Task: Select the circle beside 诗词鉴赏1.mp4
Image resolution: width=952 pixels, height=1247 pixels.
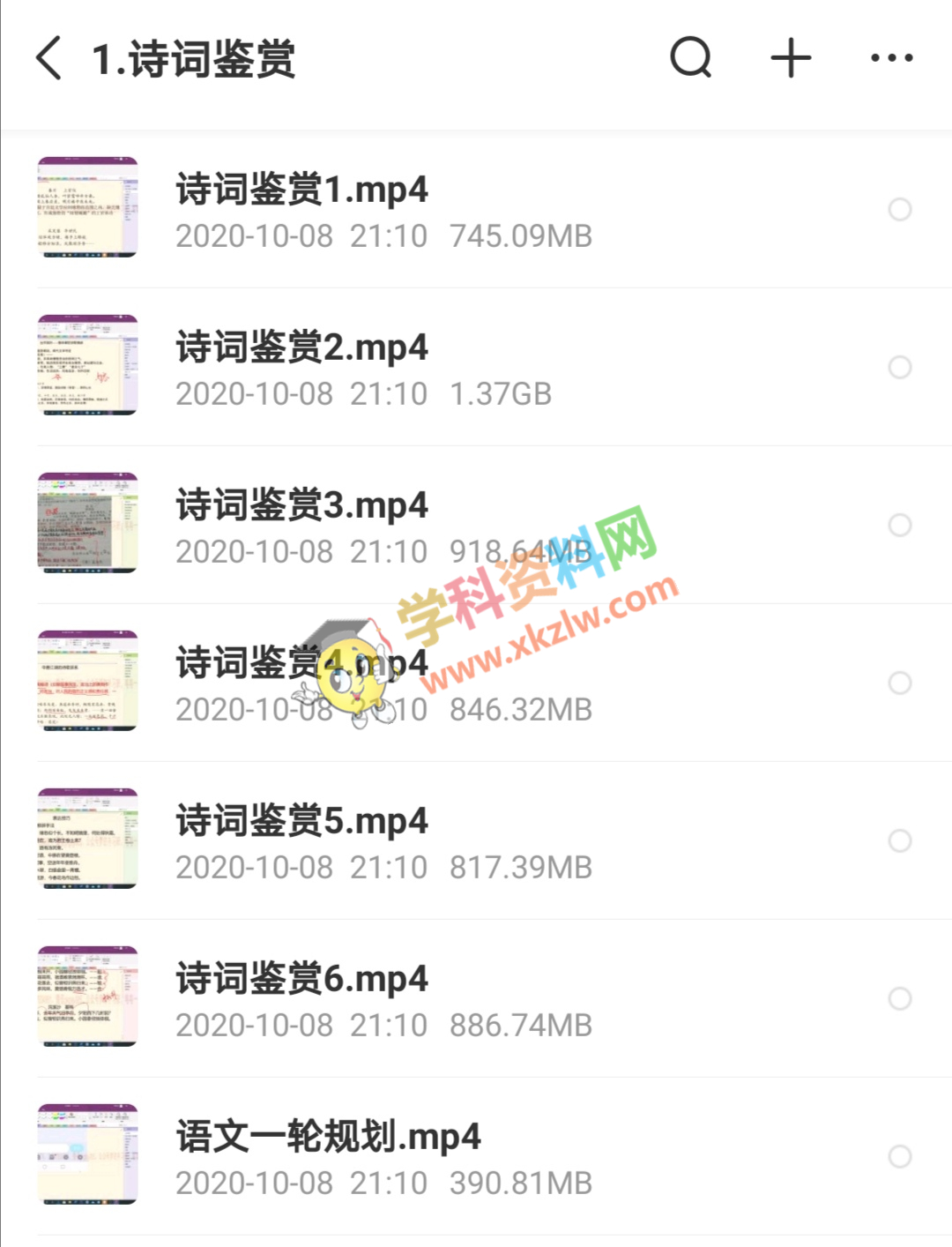Action: [x=899, y=210]
